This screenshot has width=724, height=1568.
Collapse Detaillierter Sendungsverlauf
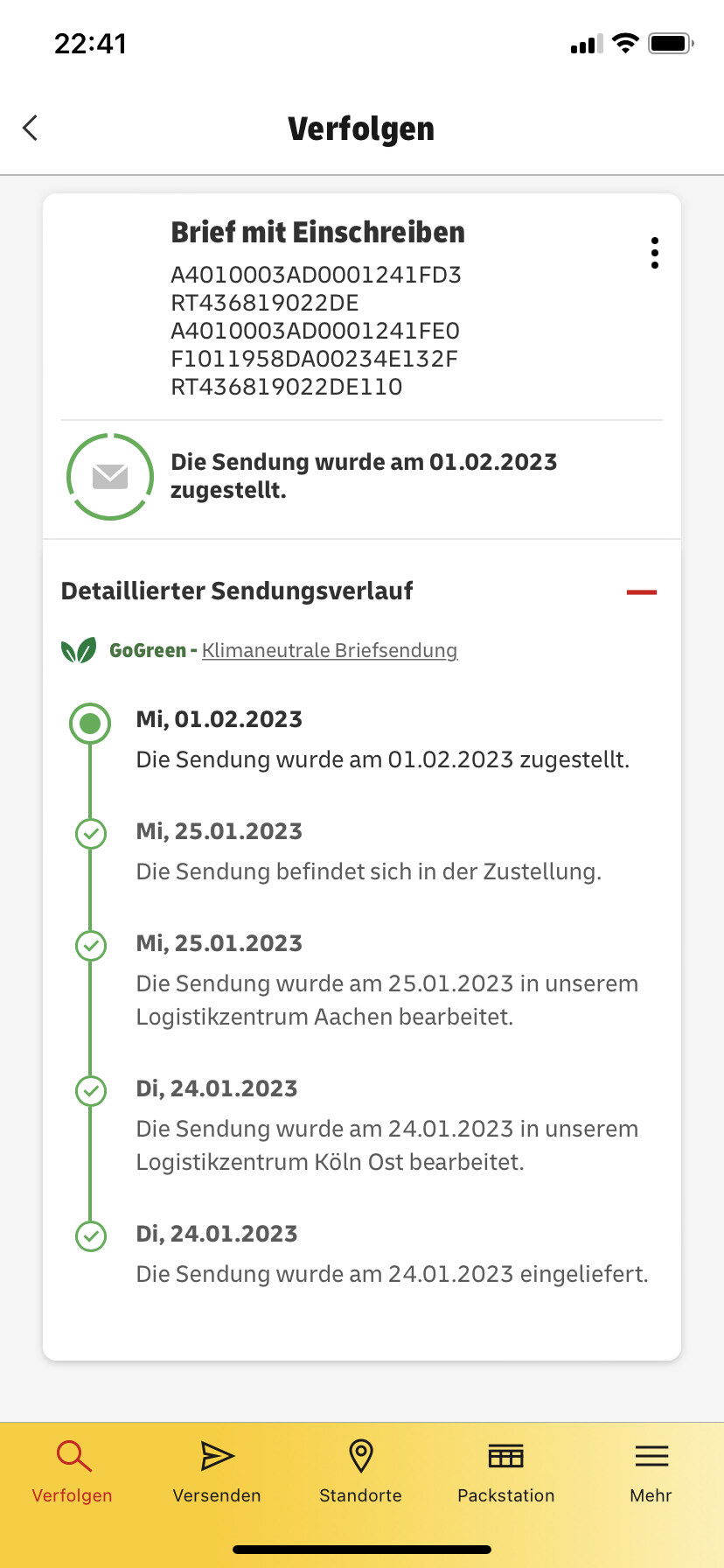tap(641, 592)
